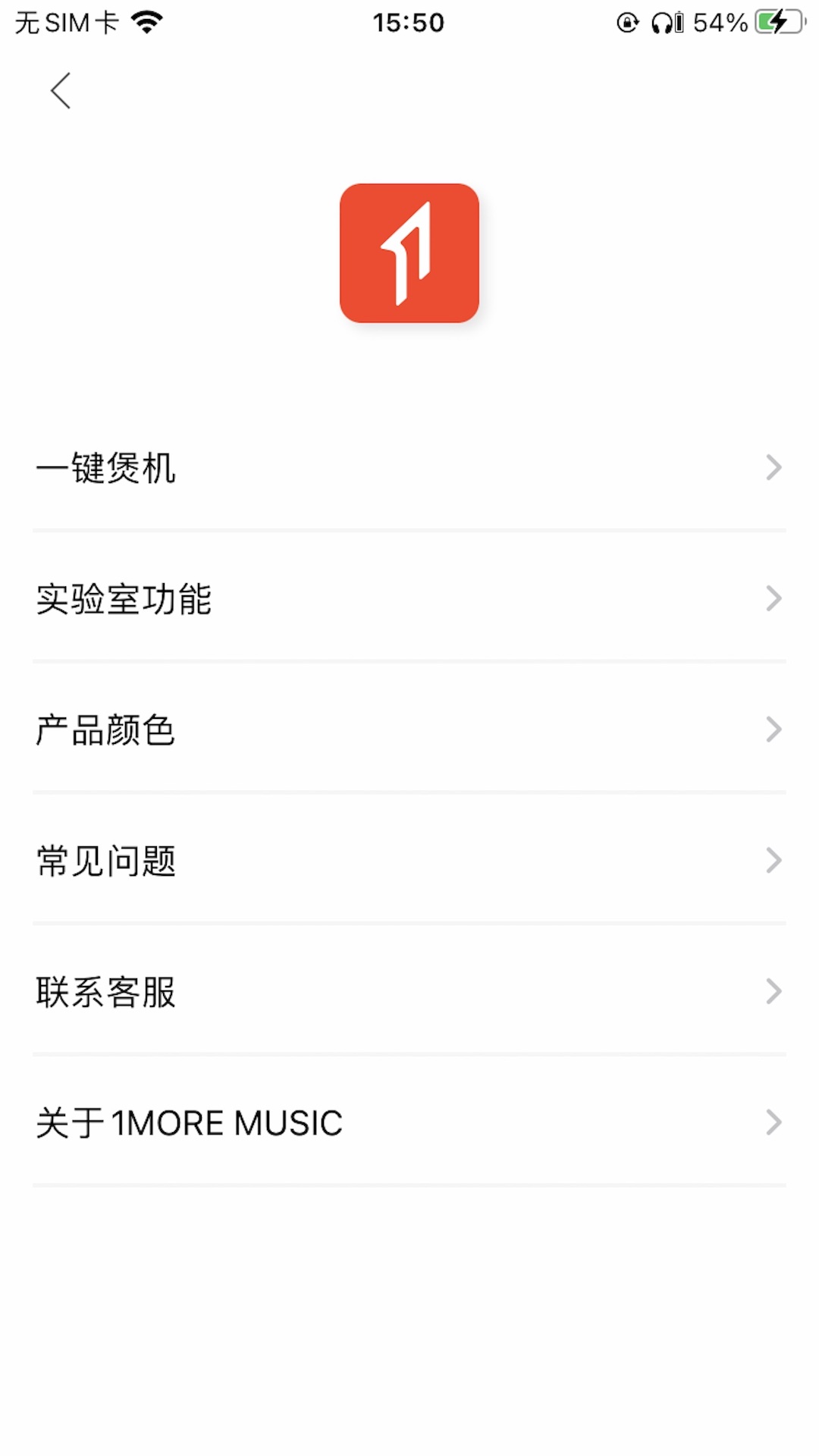The height and width of the screenshot is (1456, 819).
Task: Open 关于 1MORE MUSIC page
Action: [x=409, y=1122]
